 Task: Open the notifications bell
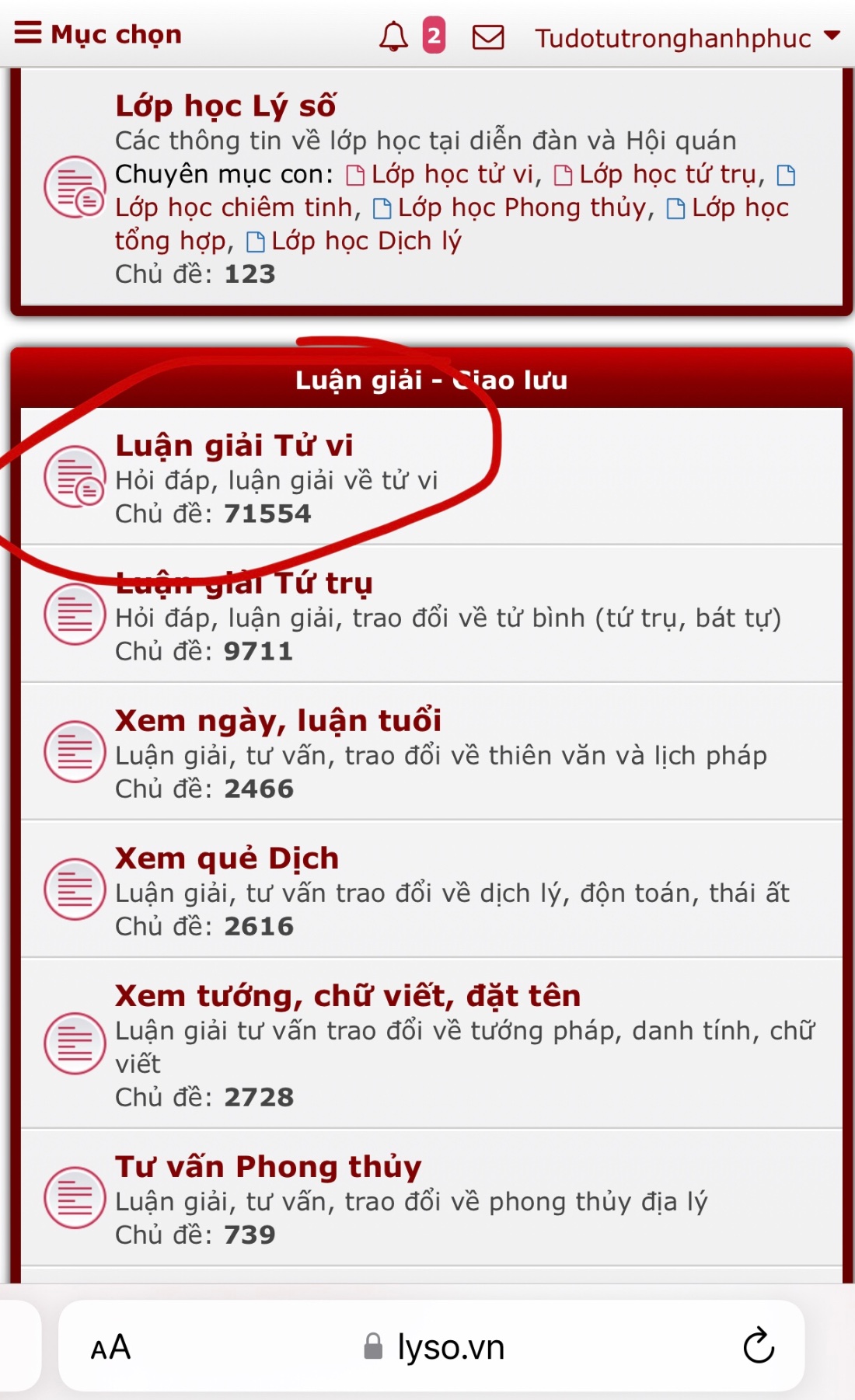point(393,37)
